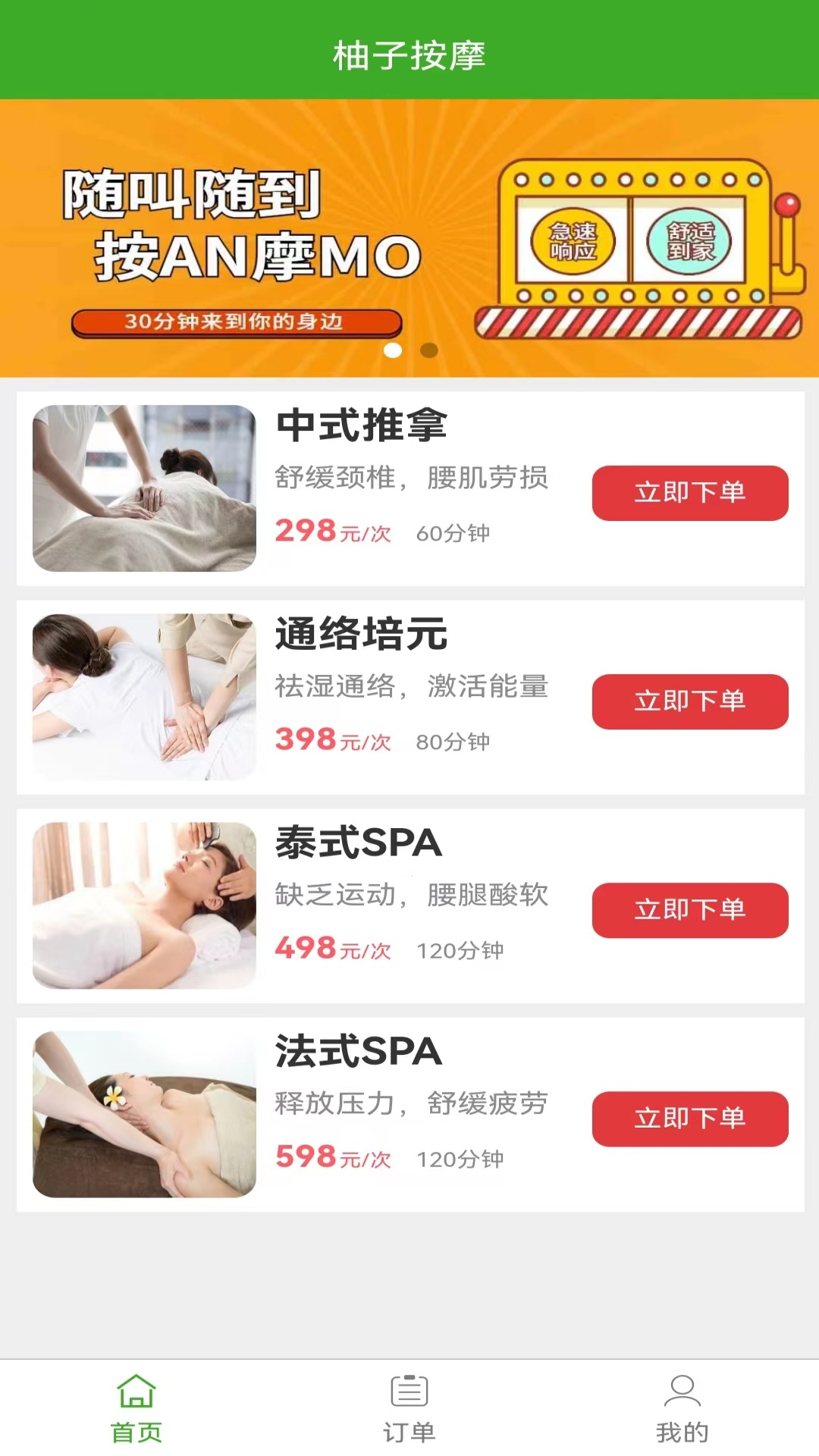This screenshot has height=1456, width=819.
Task: Order 泰式SPA with 立即下单
Action: pyautogui.click(x=689, y=910)
